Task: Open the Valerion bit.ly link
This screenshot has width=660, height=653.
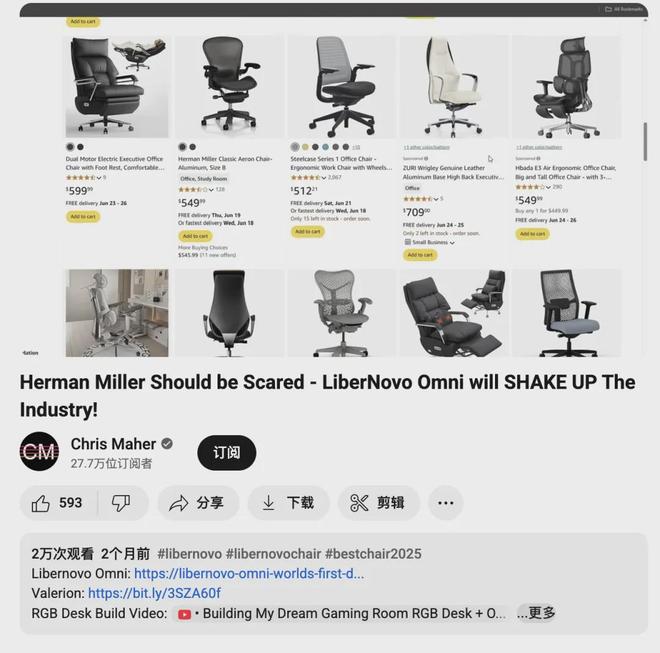Action: 154,593
